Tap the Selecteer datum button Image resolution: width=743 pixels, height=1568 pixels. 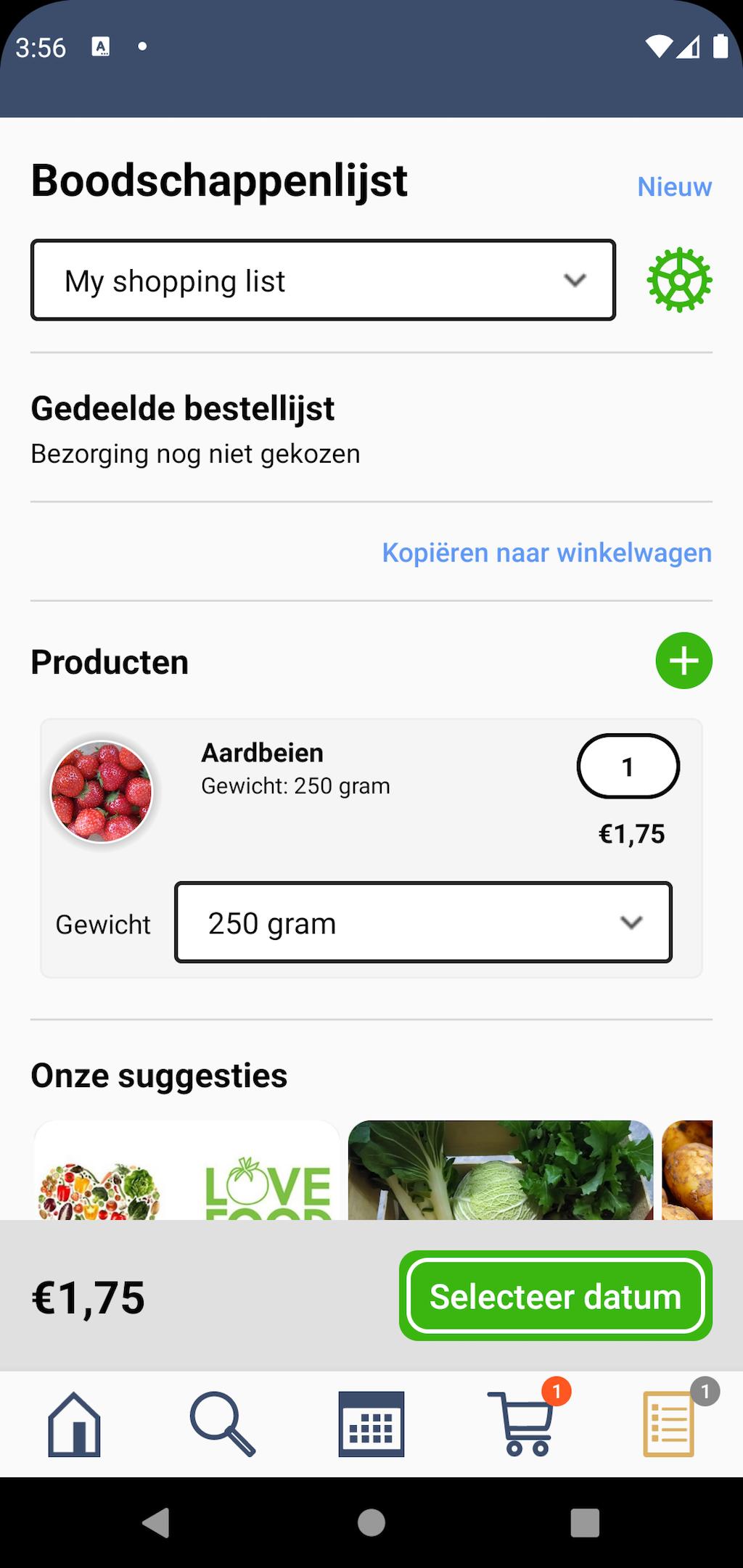coord(556,1296)
